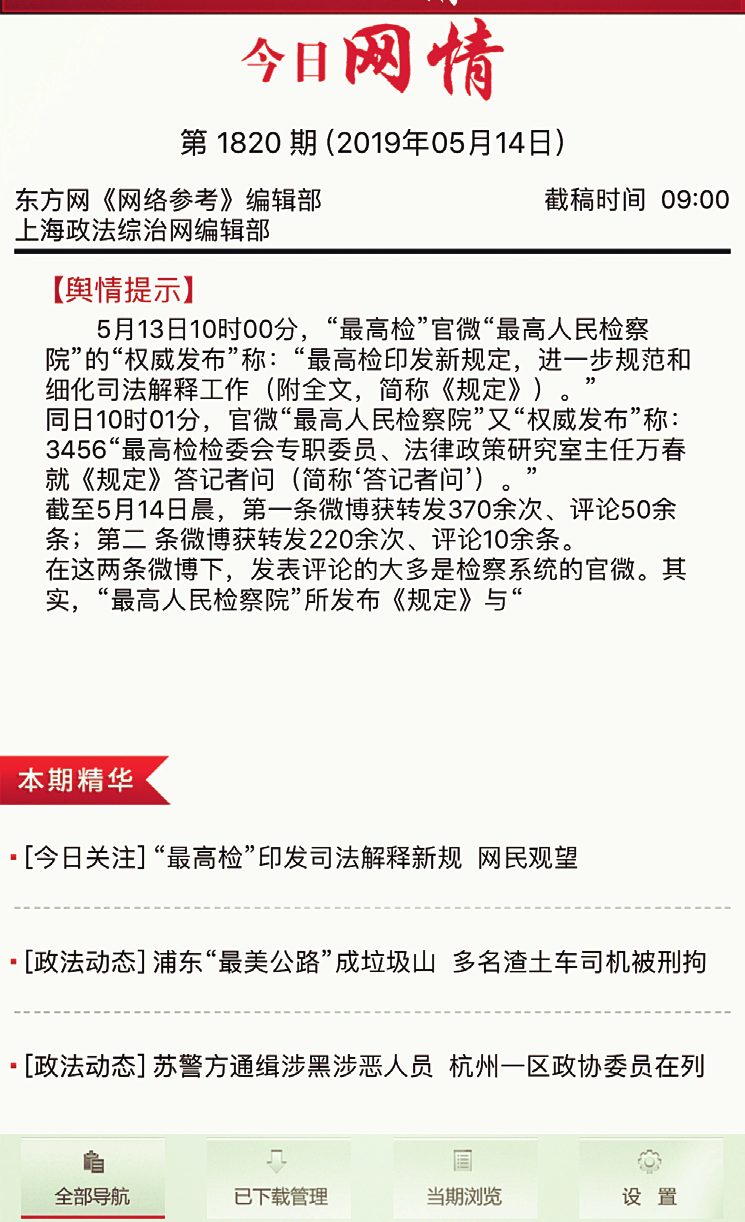Viewport: 745px width, 1222px height.
Task: Switch to the 已下载管理 tab
Action: tap(279, 1178)
